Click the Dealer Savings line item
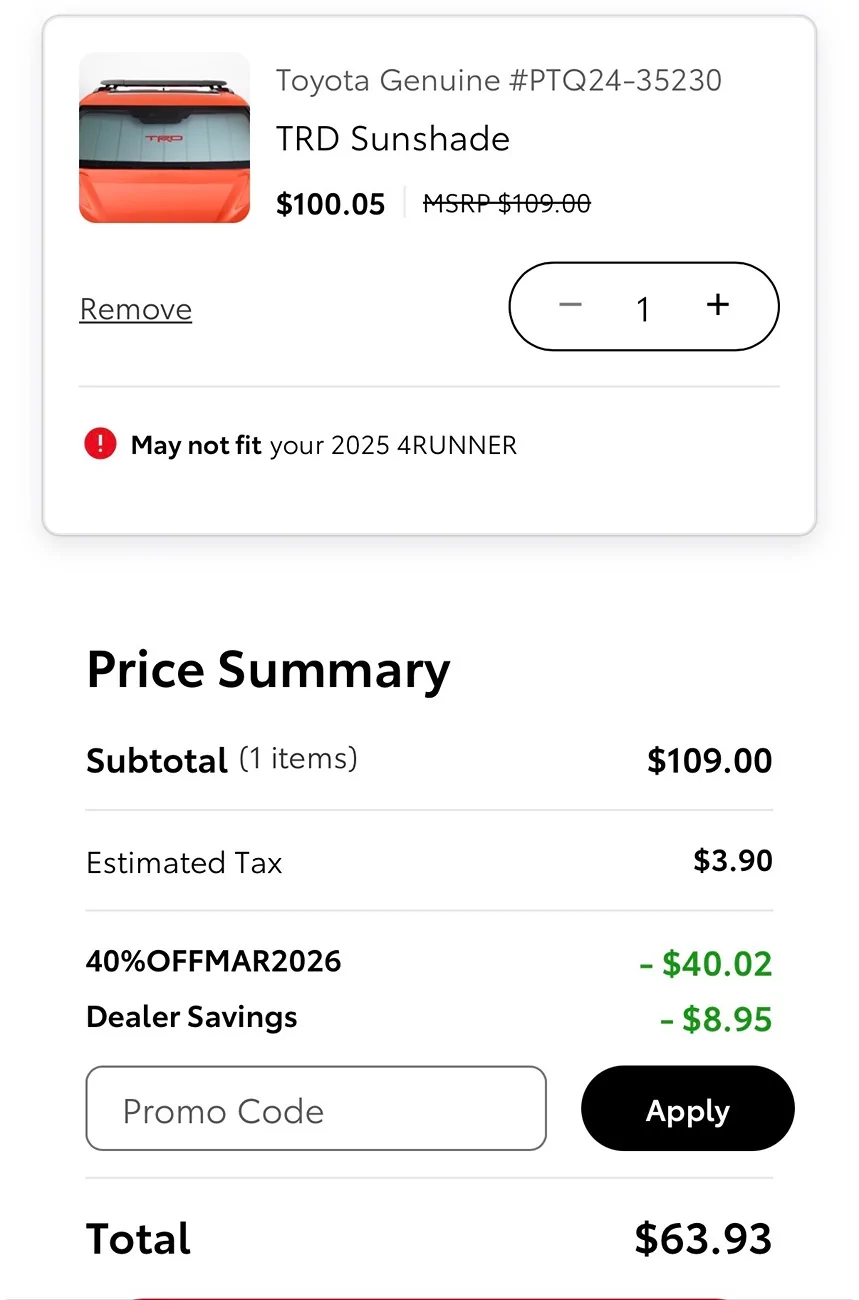 pos(191,1017)
